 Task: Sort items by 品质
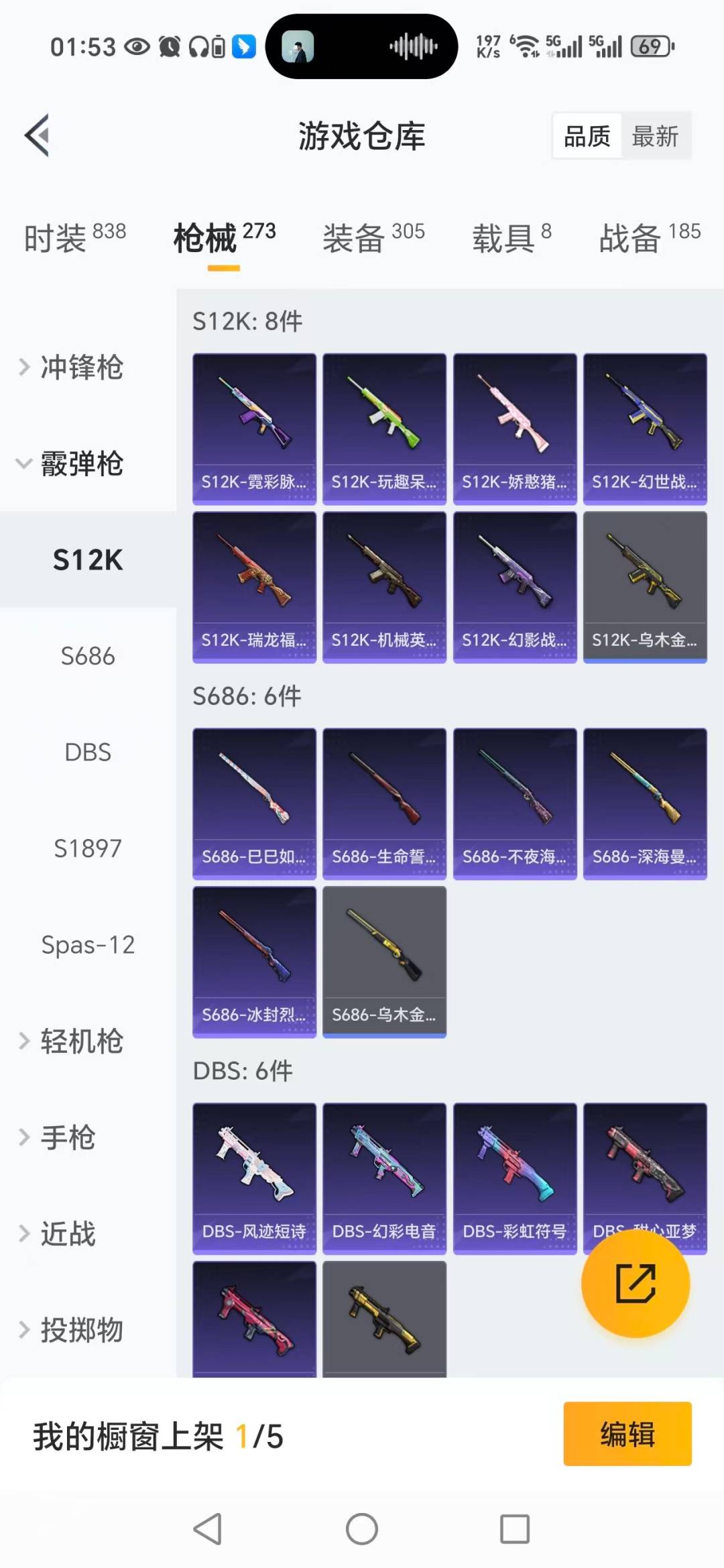(587, 136)
